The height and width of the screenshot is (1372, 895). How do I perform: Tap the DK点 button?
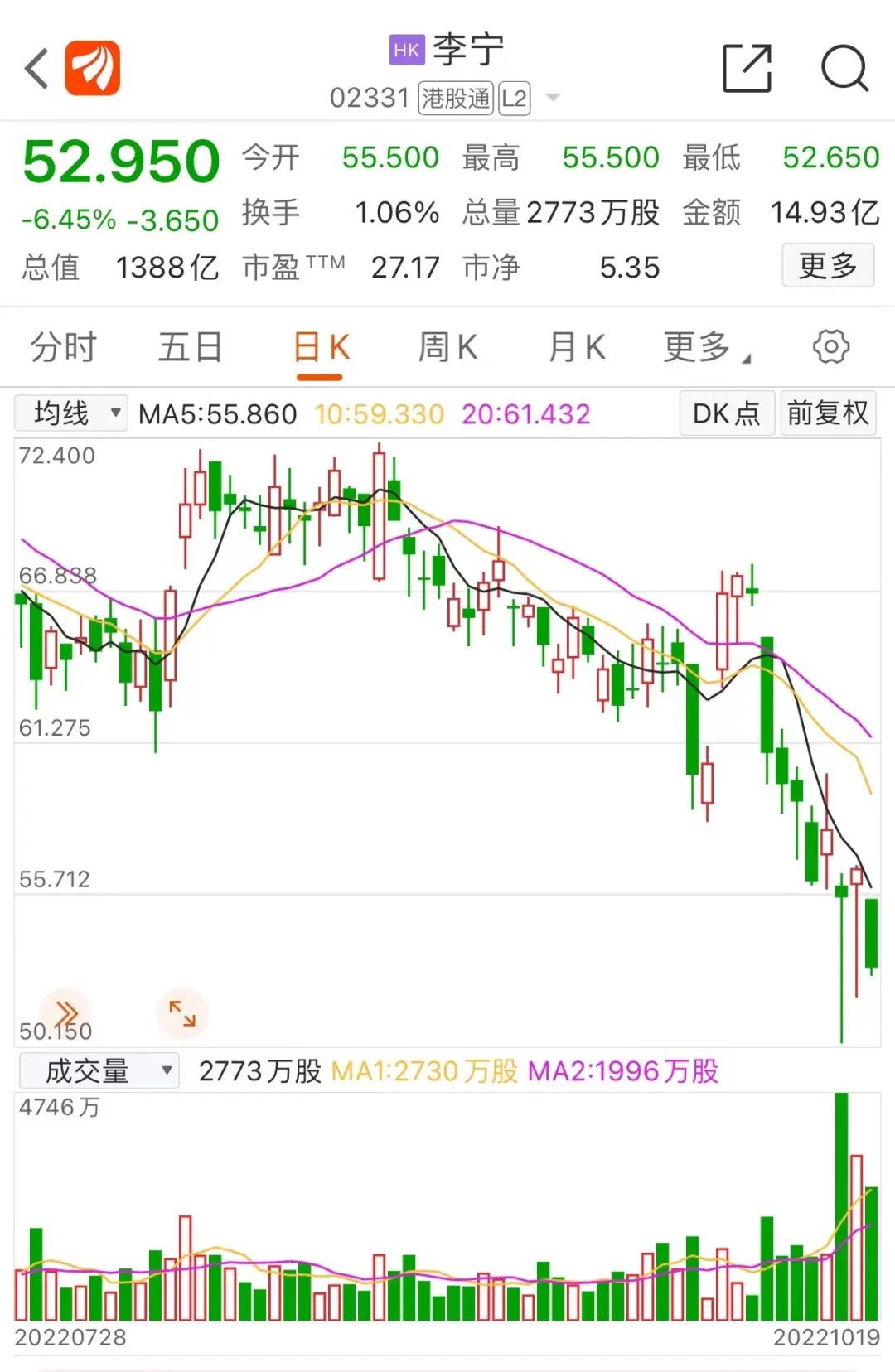[726, 413]
